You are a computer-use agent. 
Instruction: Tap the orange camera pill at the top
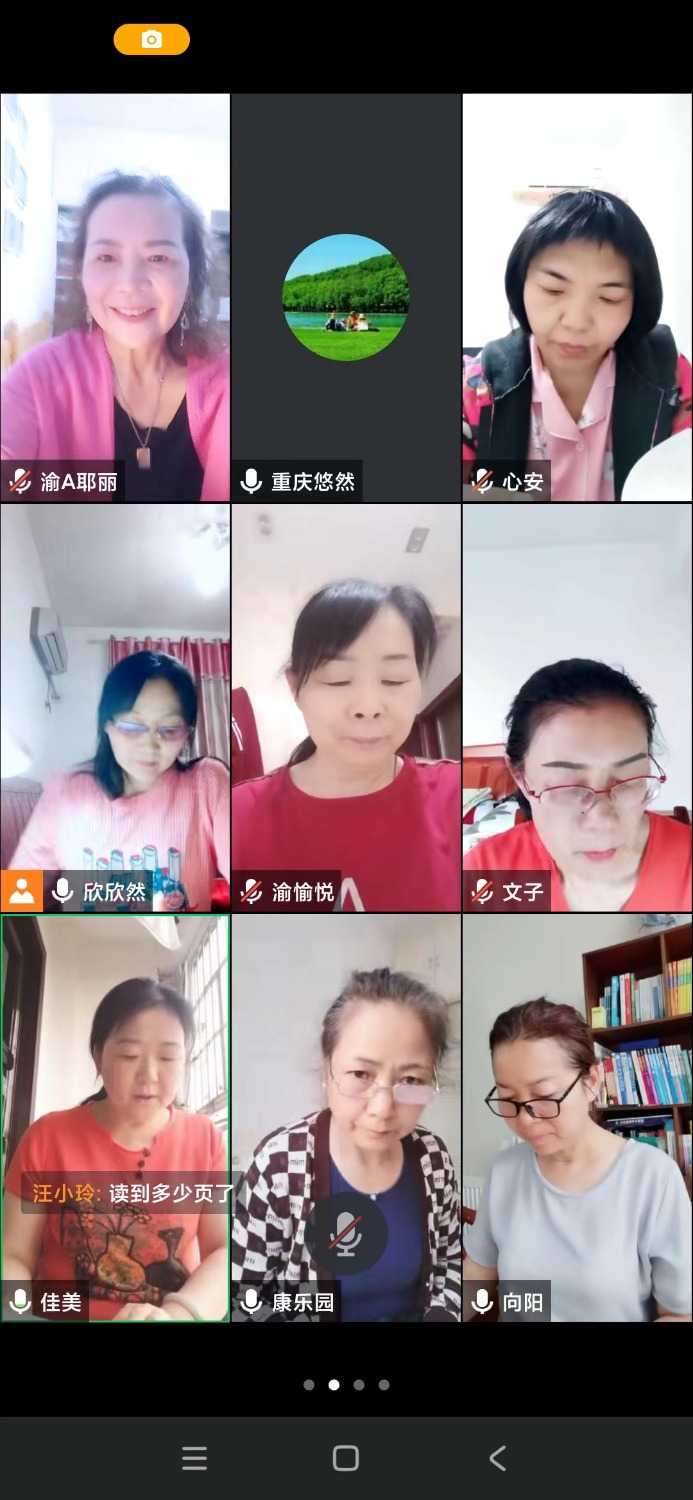point(151,40)
